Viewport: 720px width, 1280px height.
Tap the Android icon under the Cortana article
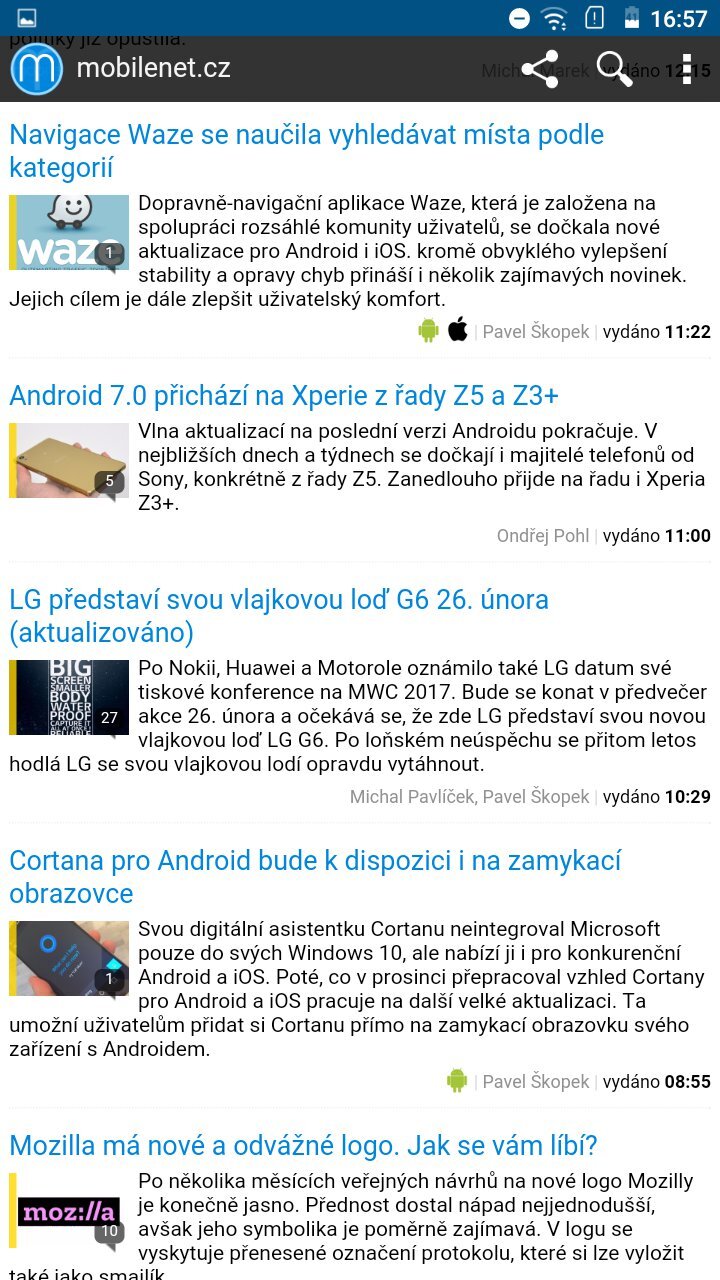click(x=458, y=1081)
